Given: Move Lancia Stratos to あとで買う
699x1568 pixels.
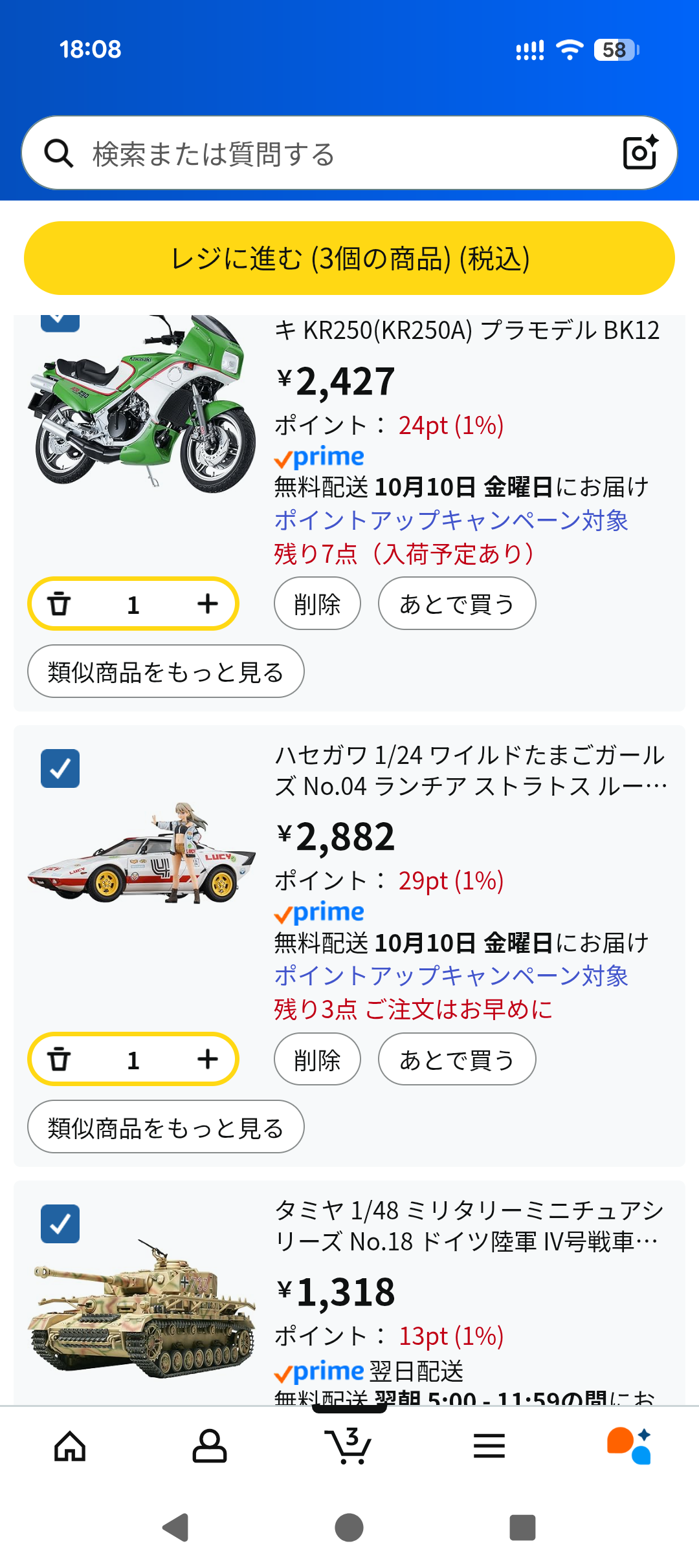Looking at the screenshot, I should (457, 1060).
